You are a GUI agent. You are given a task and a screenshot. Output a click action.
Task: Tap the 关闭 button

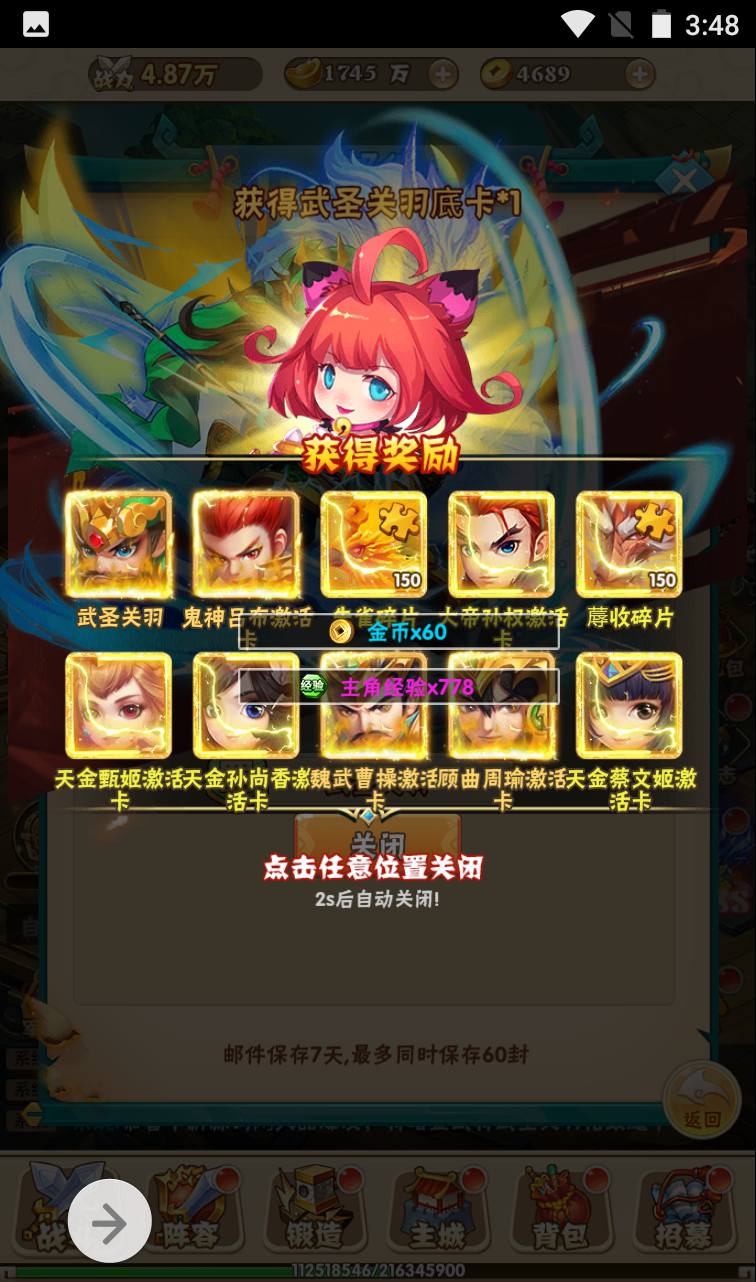(x=377, y=838)
